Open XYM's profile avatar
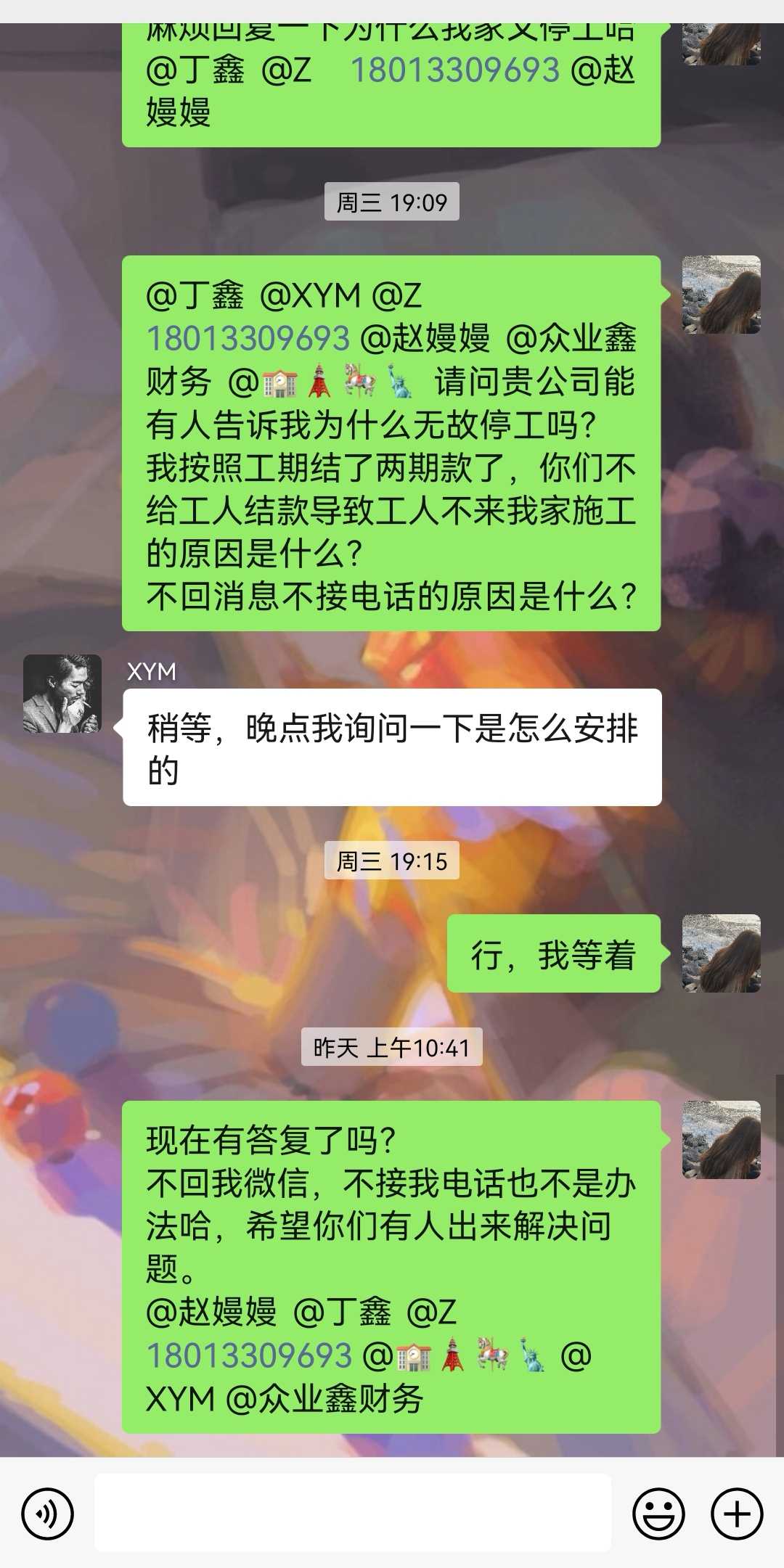Viewport: 784px width, 1568px height. [62, 694]
